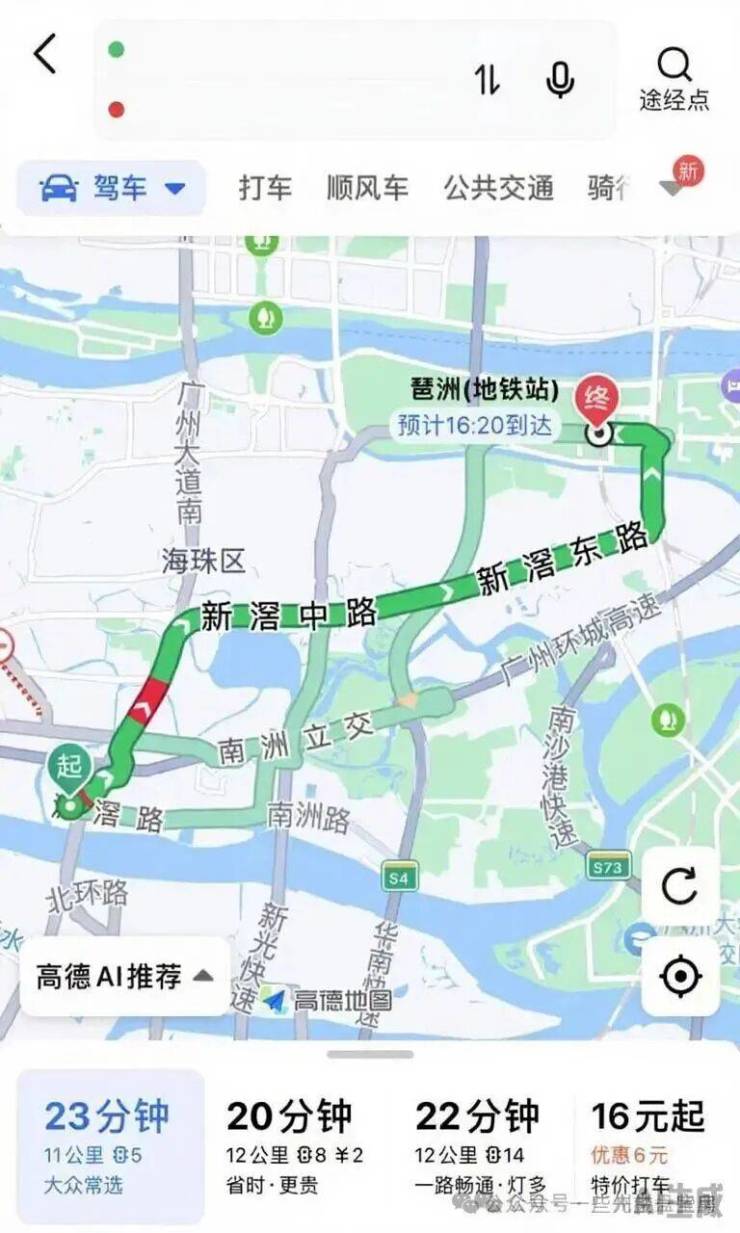Refresh the route on the map
Viewport: 740px width, 1233px height.
pyautogui.click(x=680, y=886)
